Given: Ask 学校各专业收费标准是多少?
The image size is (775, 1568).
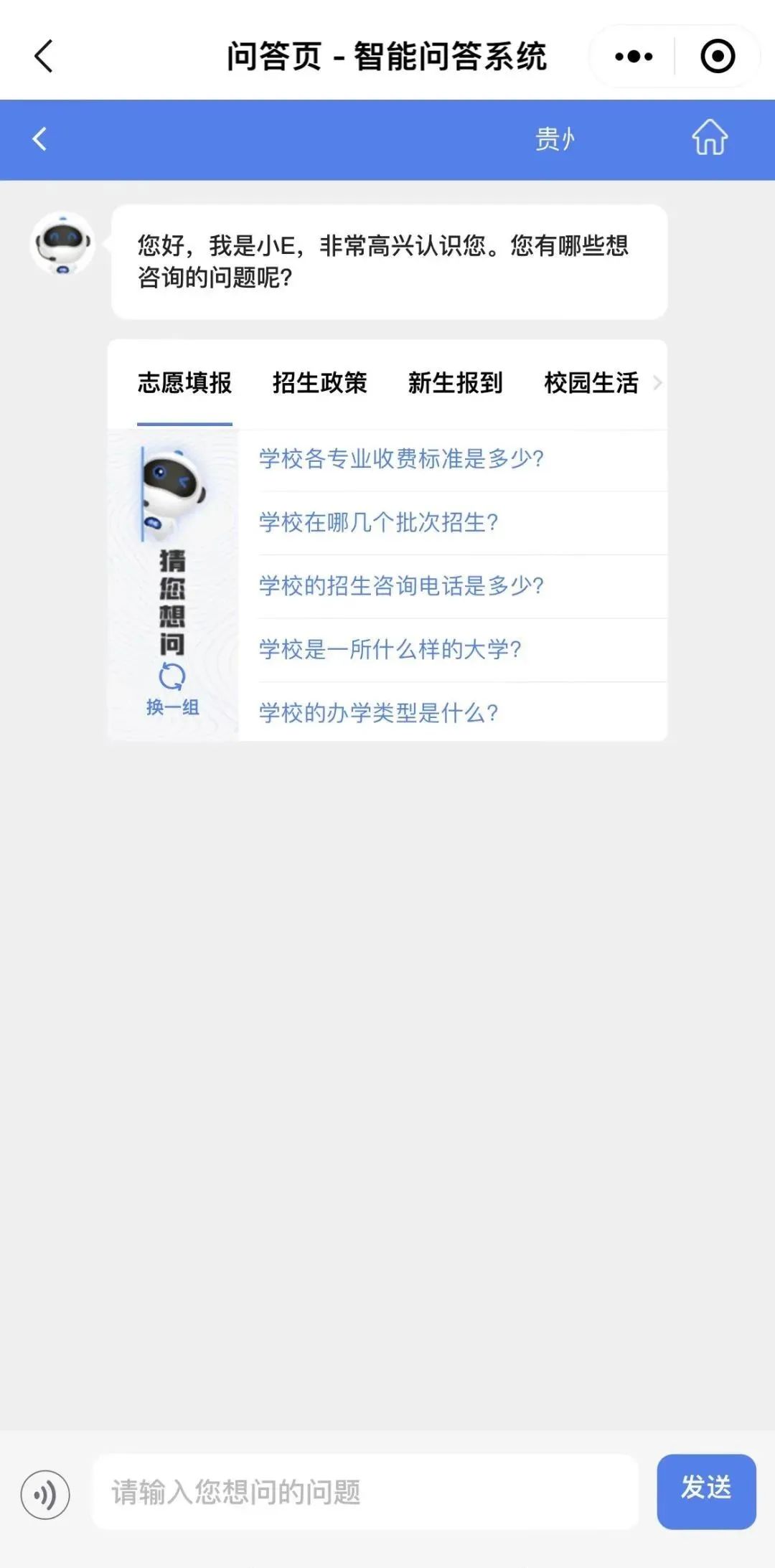Looking at the screenshot, I should tap(401, 459).
